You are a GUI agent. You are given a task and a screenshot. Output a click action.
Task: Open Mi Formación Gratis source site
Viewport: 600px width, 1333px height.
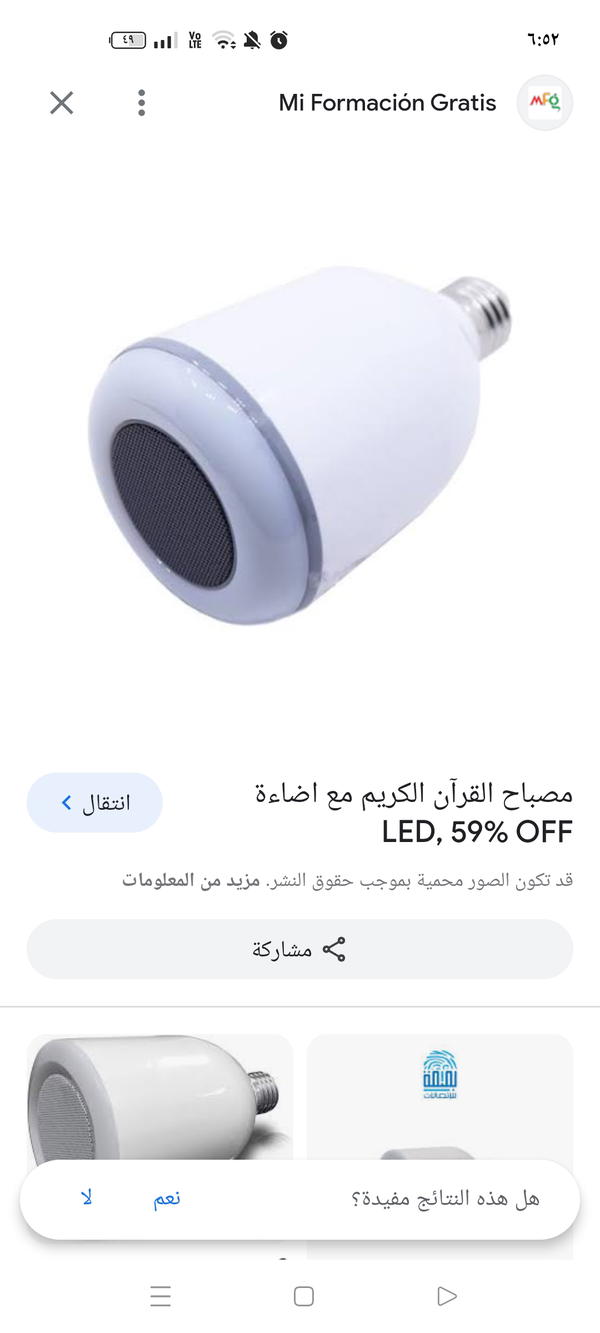(388, 102)
